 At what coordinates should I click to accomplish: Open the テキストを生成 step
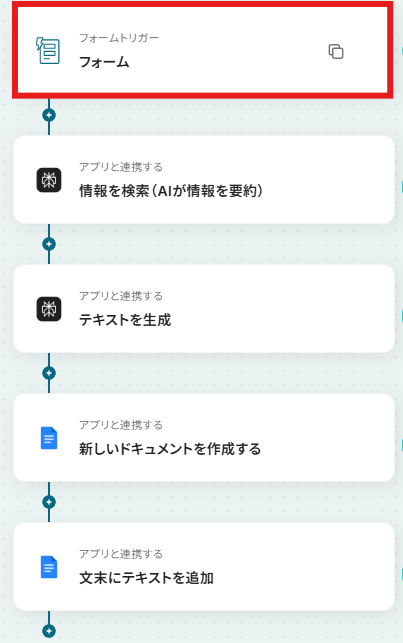[204, 308]
